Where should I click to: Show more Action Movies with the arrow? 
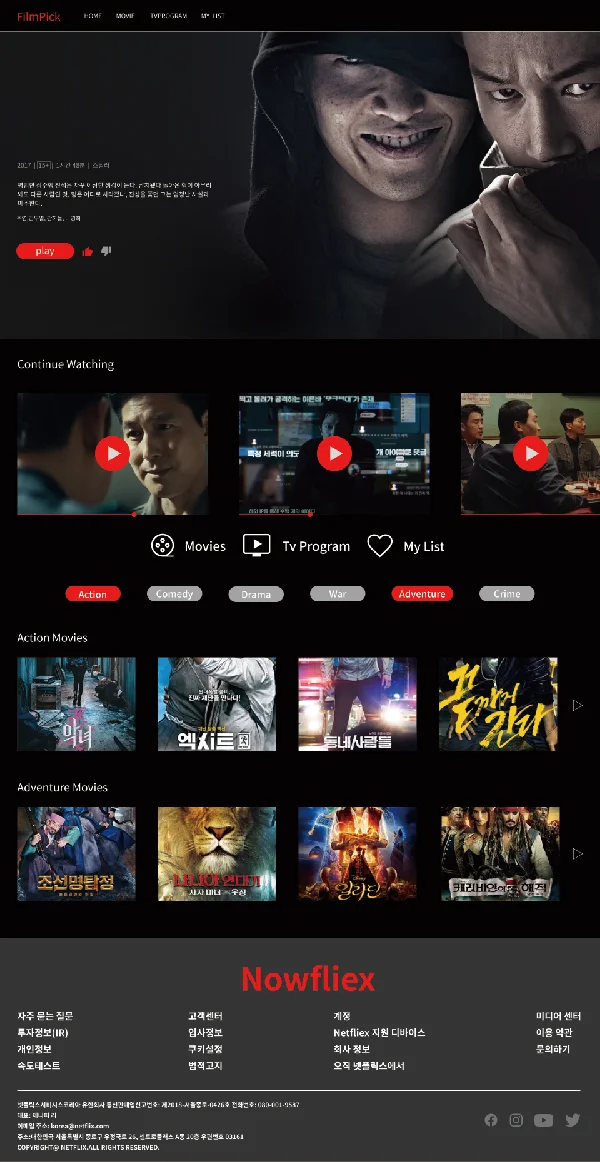click(x=577, y=705)
